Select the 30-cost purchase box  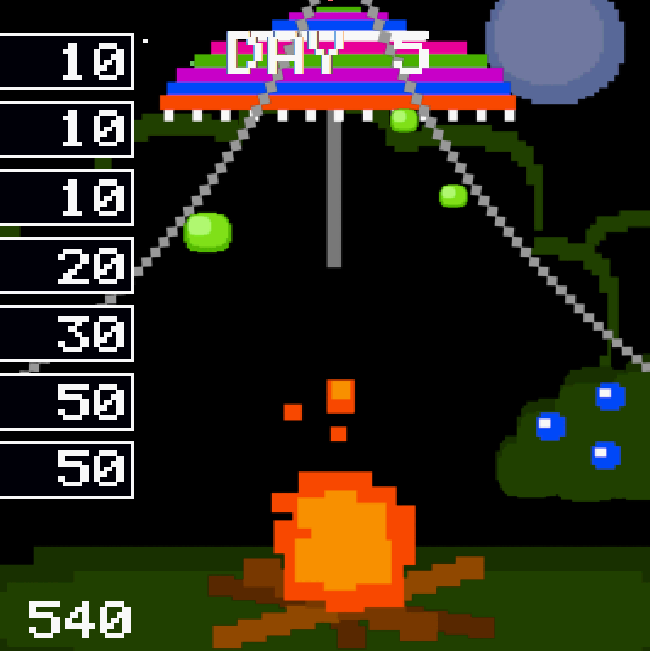pos(65,333)
